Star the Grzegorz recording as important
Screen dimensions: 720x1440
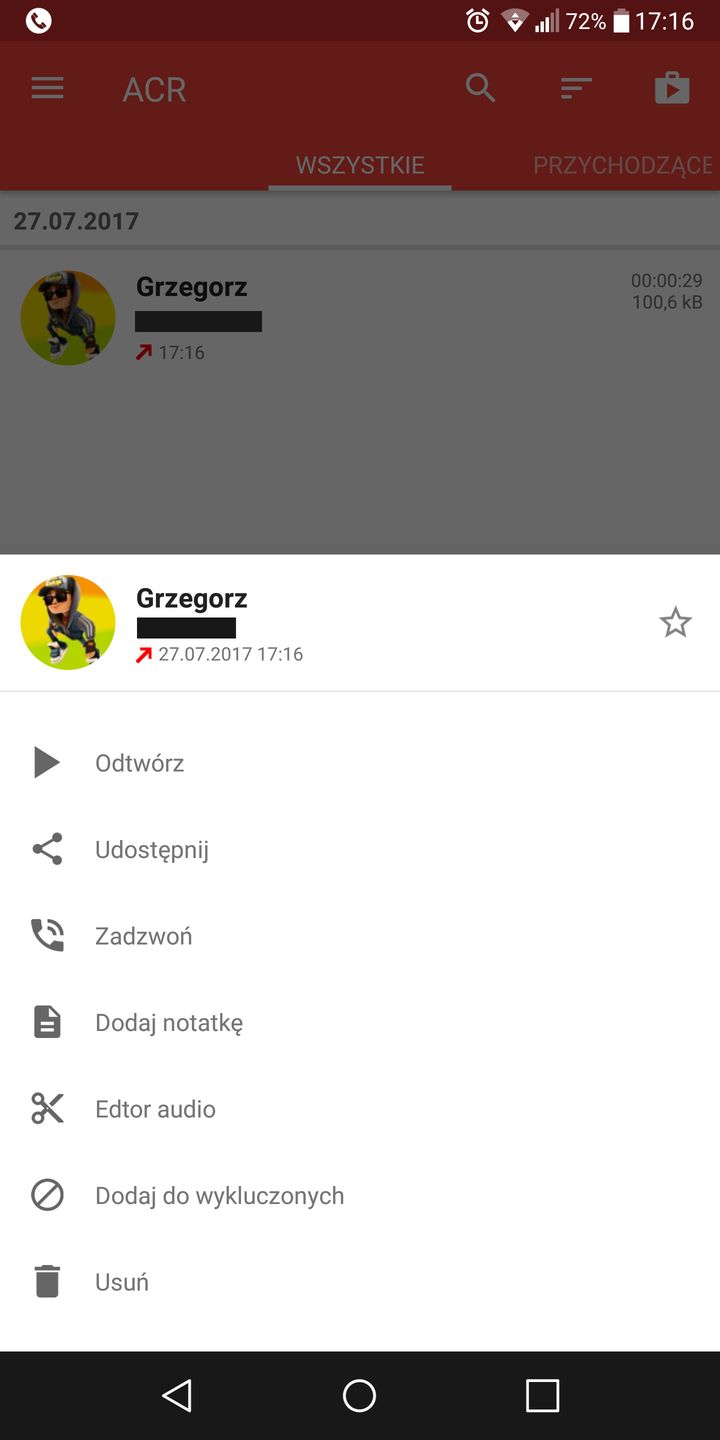[x=676, y=622]
